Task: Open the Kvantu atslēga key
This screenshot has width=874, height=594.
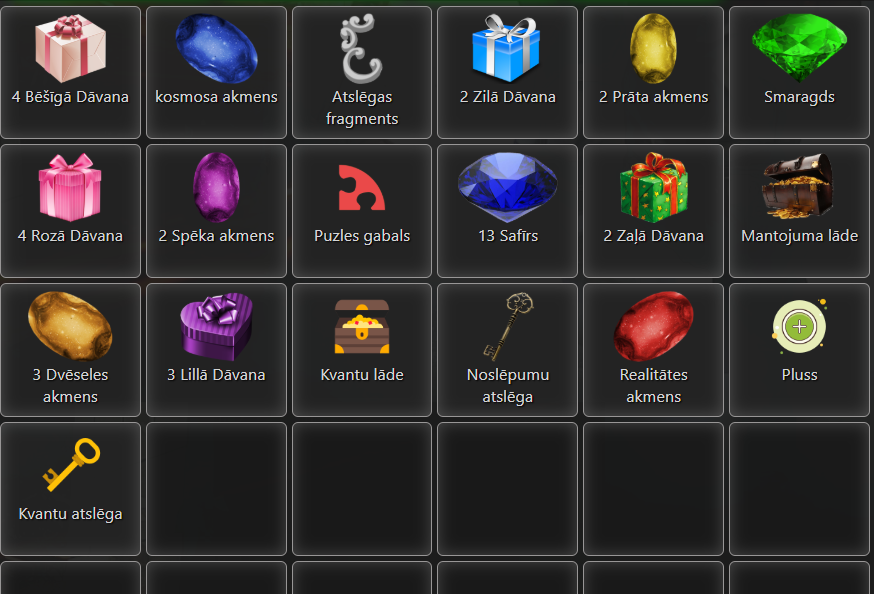Action: coord(70,488)
